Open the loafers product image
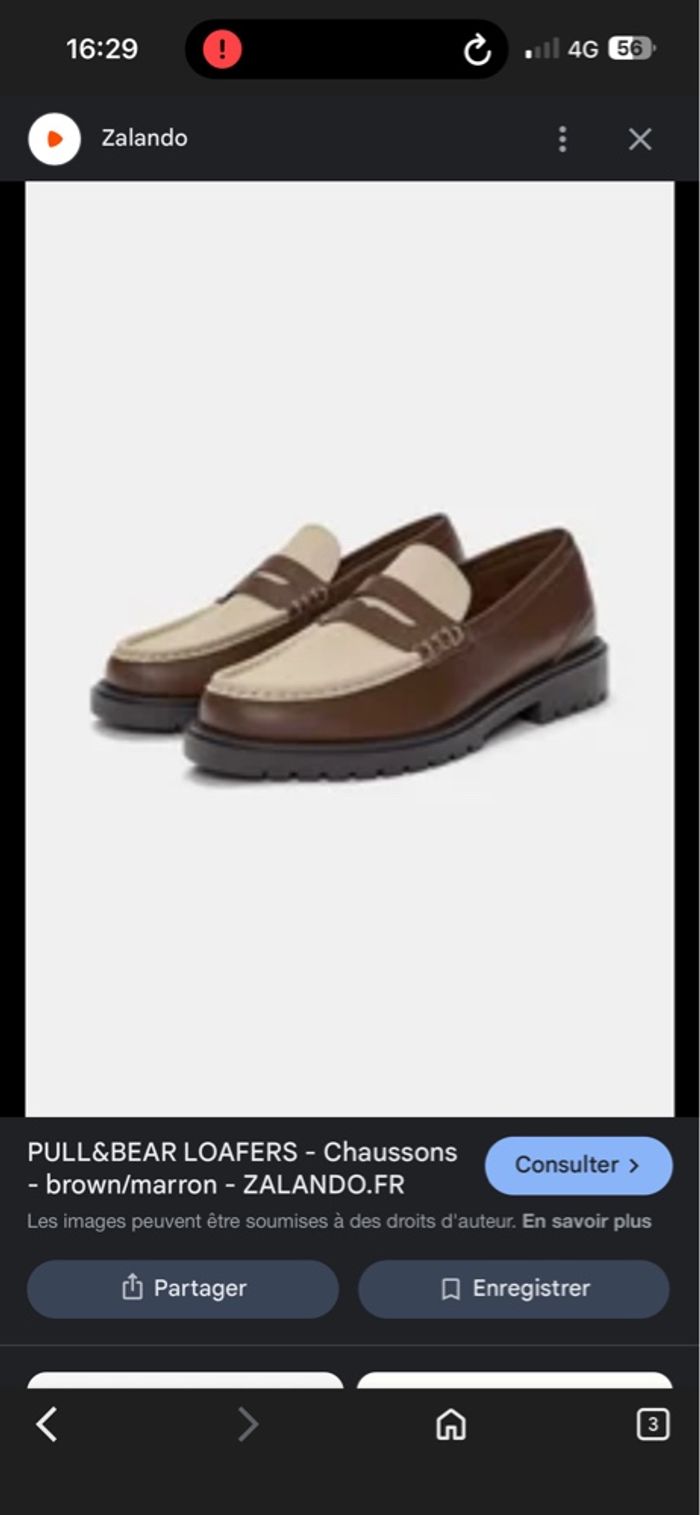The height and width of the screenshot is (1515, 700). 350,648
